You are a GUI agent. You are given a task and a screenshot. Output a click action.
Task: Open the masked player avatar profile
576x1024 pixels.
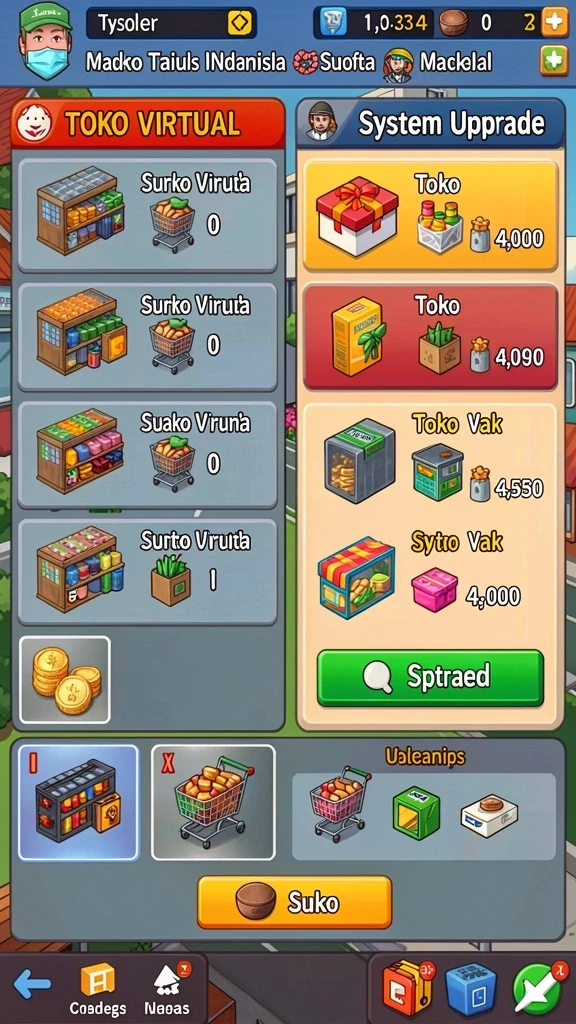click(45, 40)
